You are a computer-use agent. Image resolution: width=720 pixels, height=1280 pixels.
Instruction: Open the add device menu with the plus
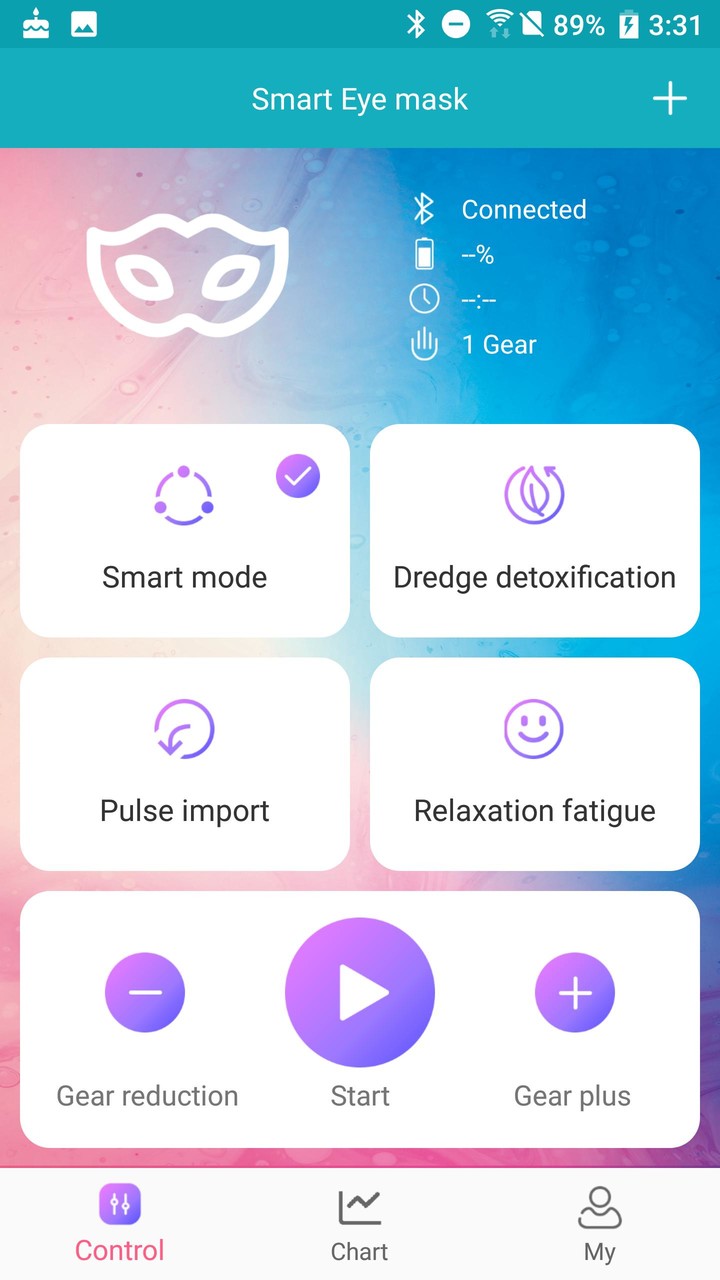pos(669,98)
